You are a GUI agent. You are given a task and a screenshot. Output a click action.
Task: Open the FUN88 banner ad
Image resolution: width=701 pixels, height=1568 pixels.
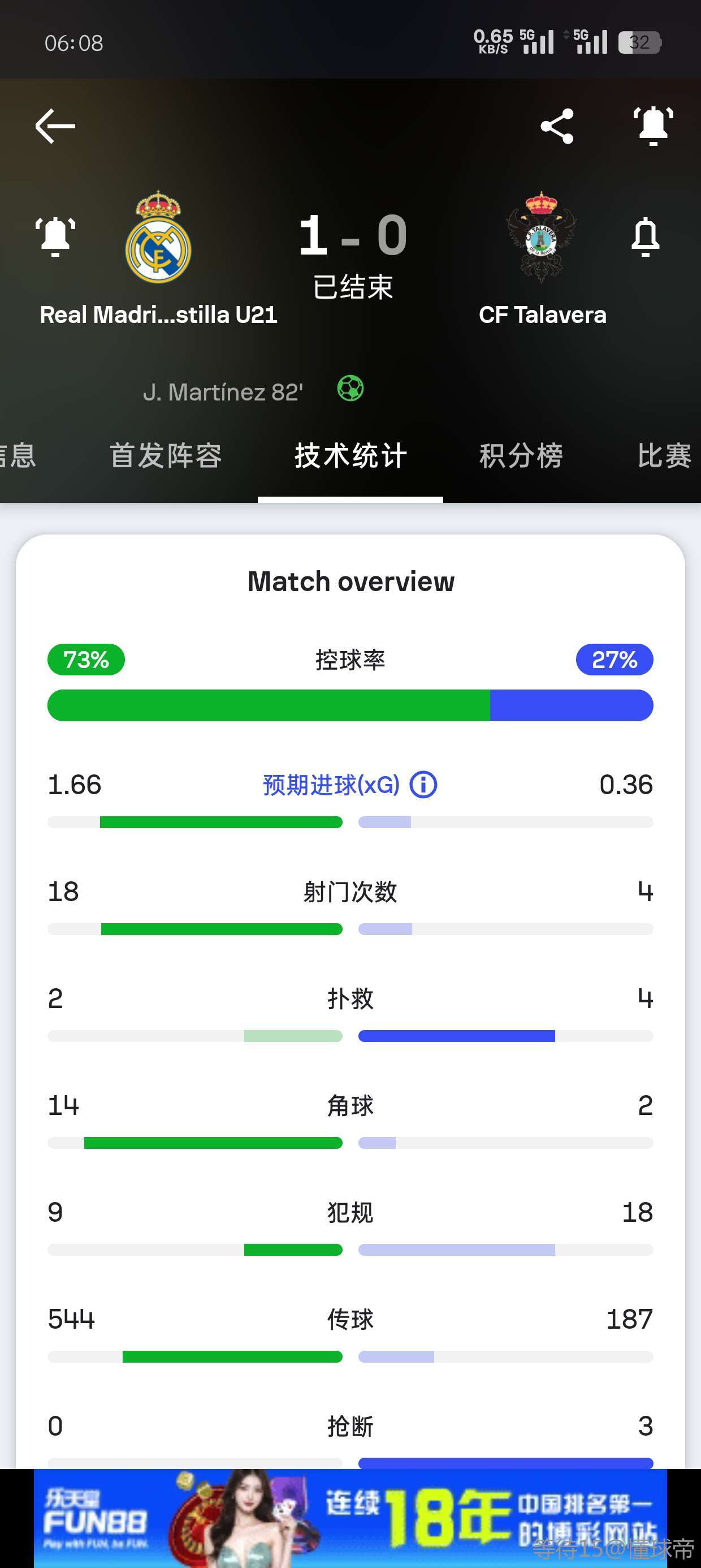click(350, 1518)
